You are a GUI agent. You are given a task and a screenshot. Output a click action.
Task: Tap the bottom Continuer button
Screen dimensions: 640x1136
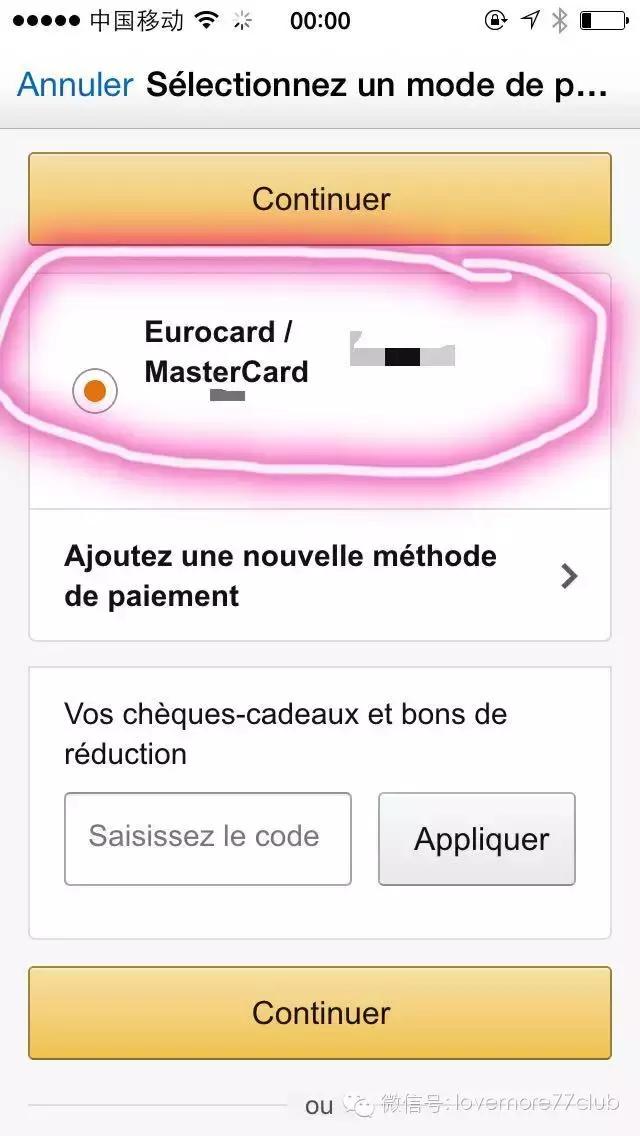pos(320,1012)
